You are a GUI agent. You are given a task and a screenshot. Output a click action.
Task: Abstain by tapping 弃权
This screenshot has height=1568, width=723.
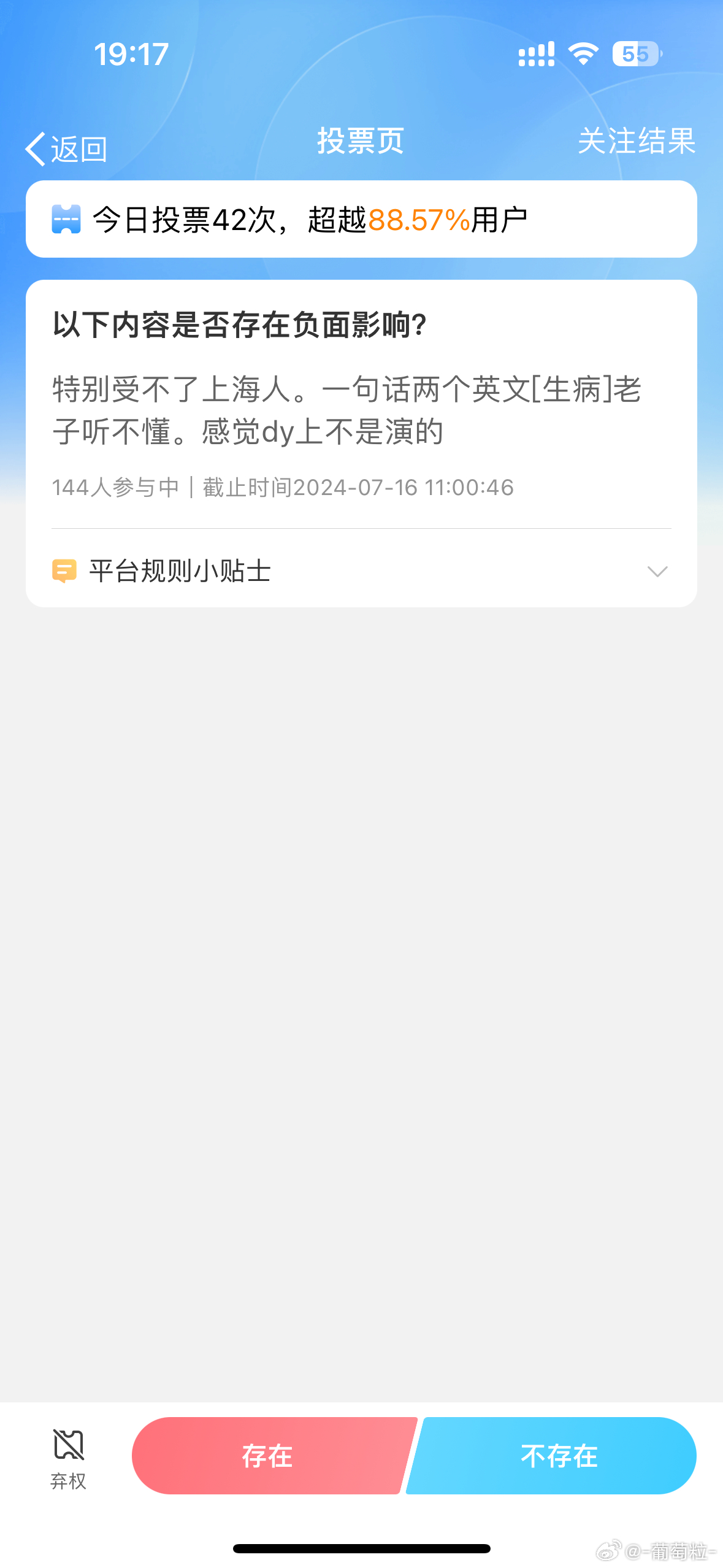[68, 1459]
